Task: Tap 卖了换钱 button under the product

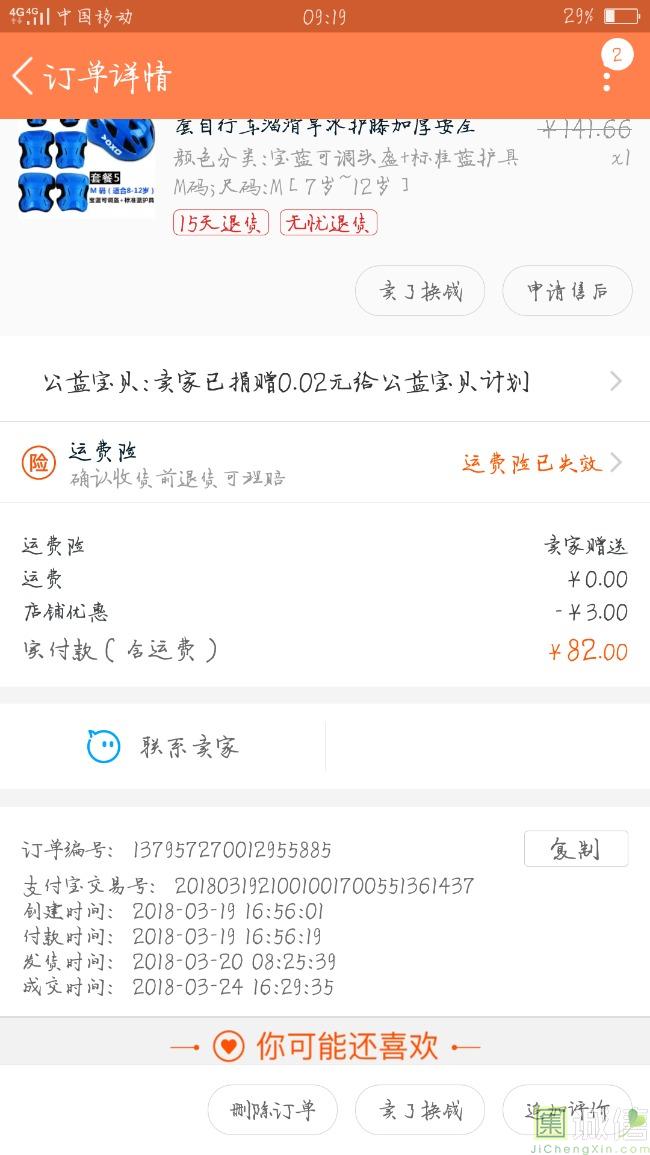Action: 420,291
